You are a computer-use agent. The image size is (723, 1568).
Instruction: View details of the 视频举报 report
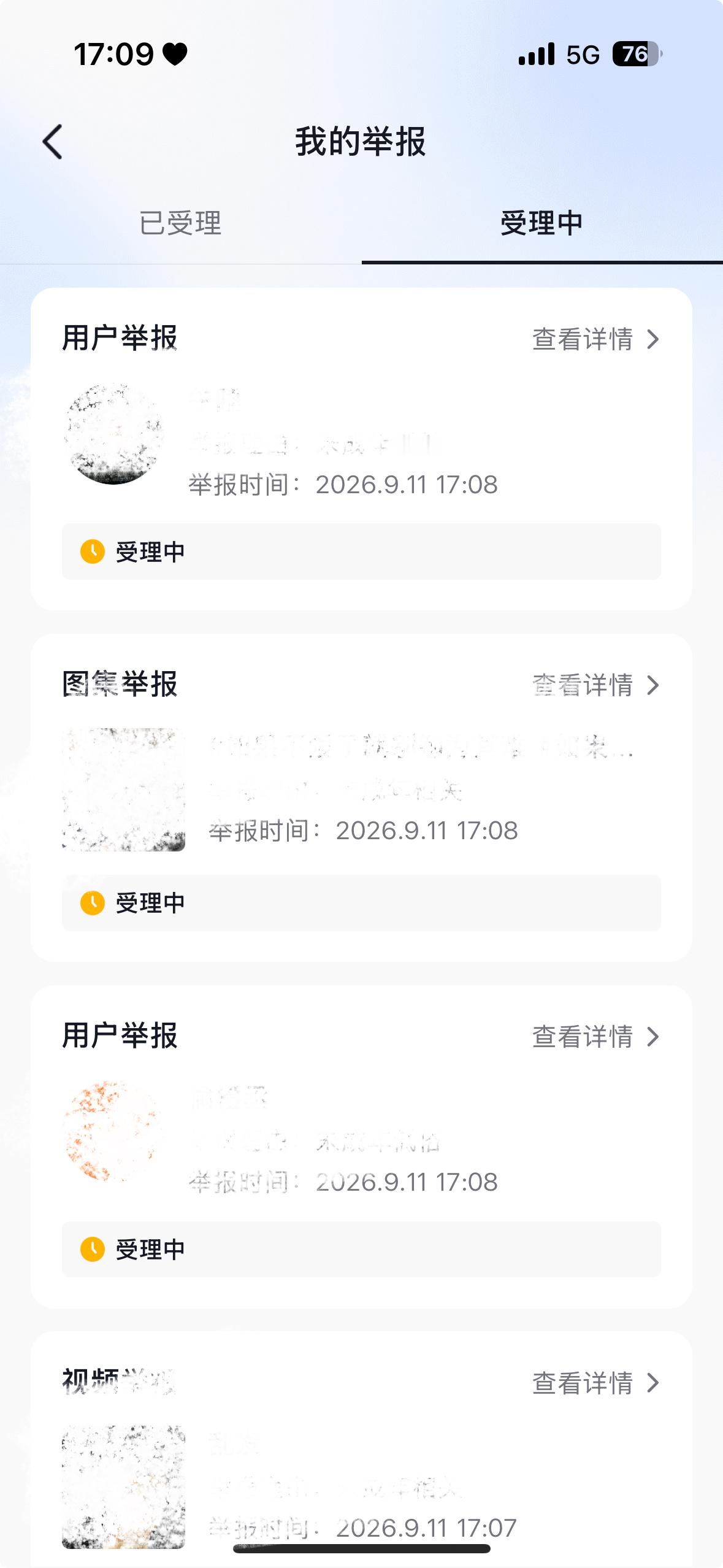point(595,1383)
